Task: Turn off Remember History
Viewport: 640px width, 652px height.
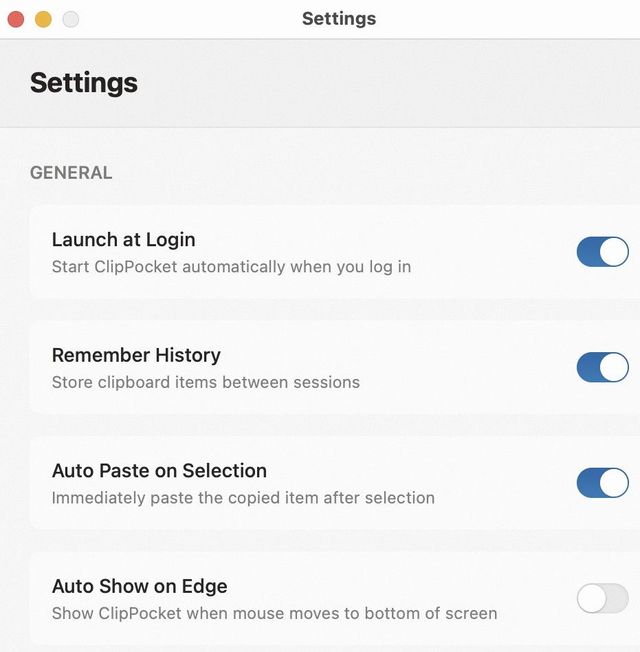Action: click(x=602, y=367)
